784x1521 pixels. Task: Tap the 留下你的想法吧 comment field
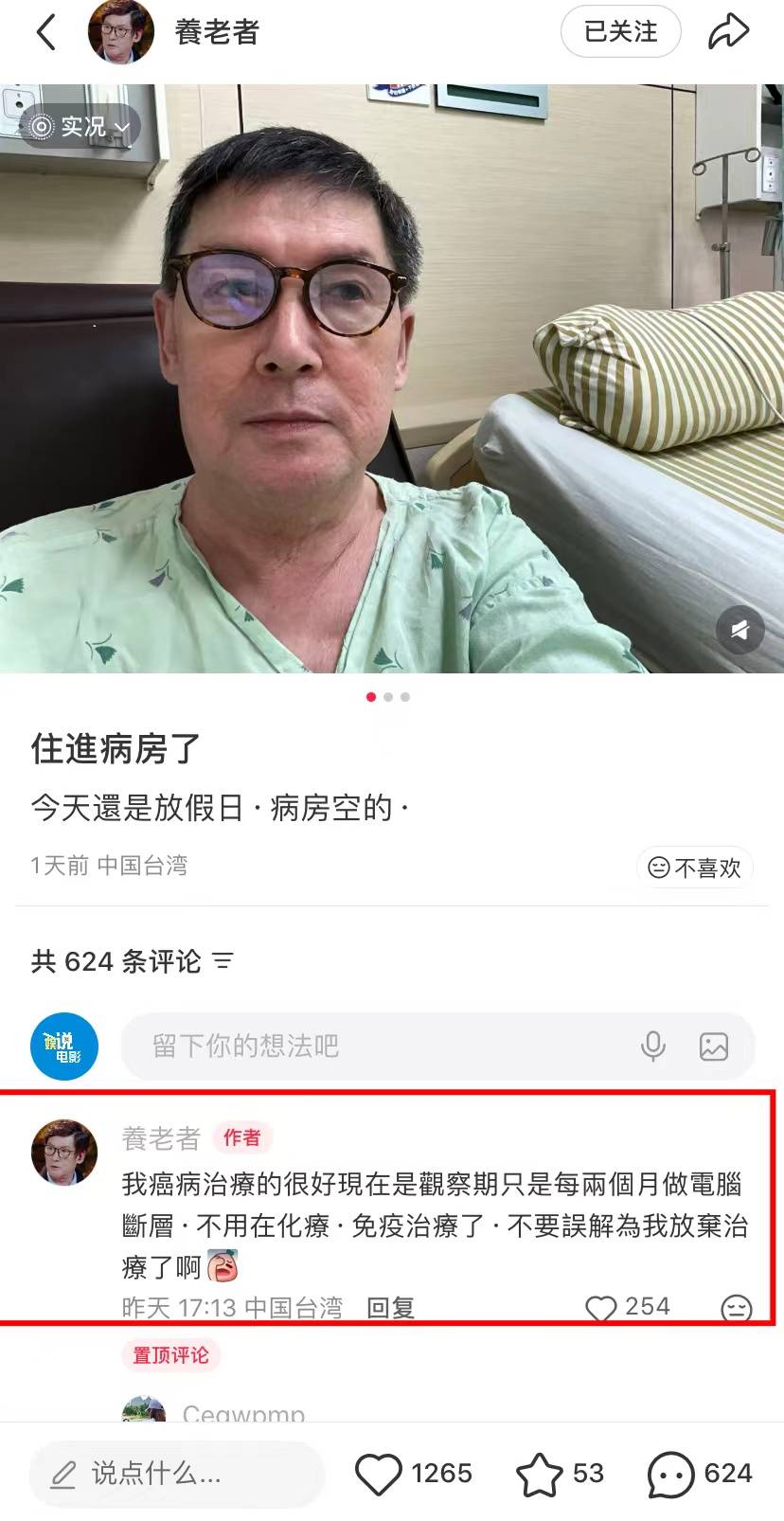[379, 1046]
